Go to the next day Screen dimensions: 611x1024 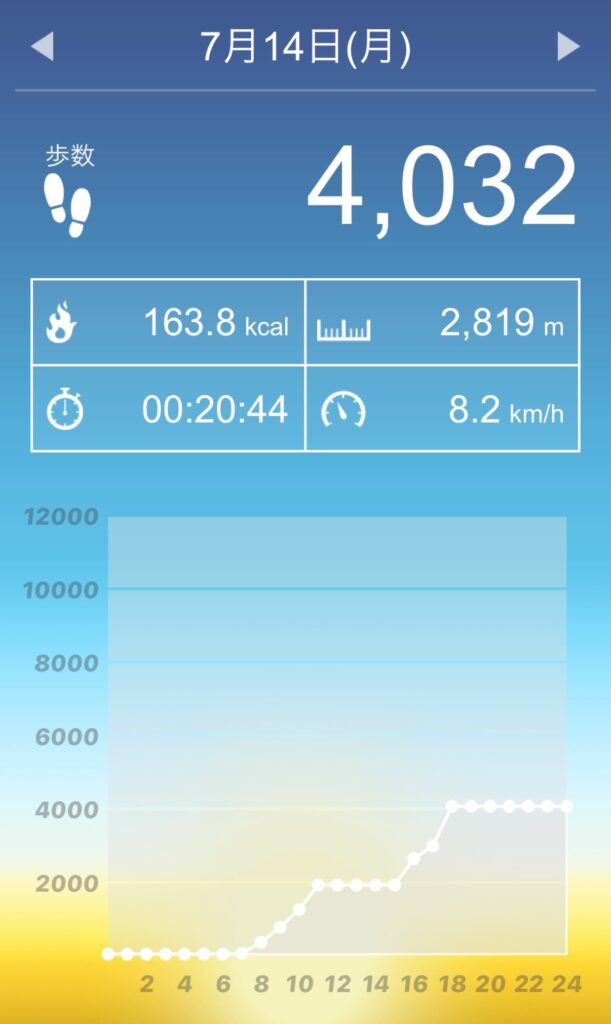(x=568, y=47)
